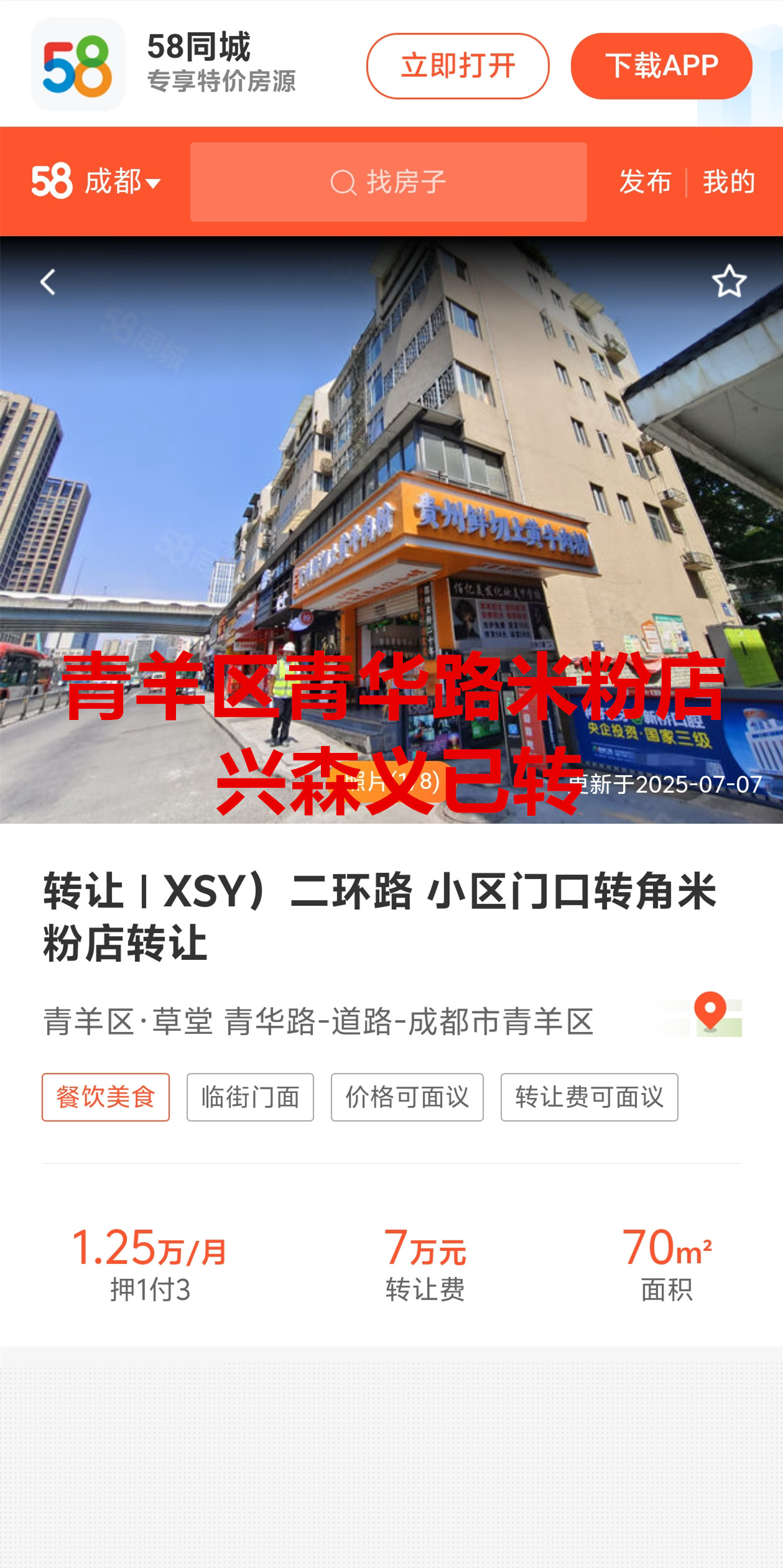Open 发布 to post a listing

tap(645, 182)
